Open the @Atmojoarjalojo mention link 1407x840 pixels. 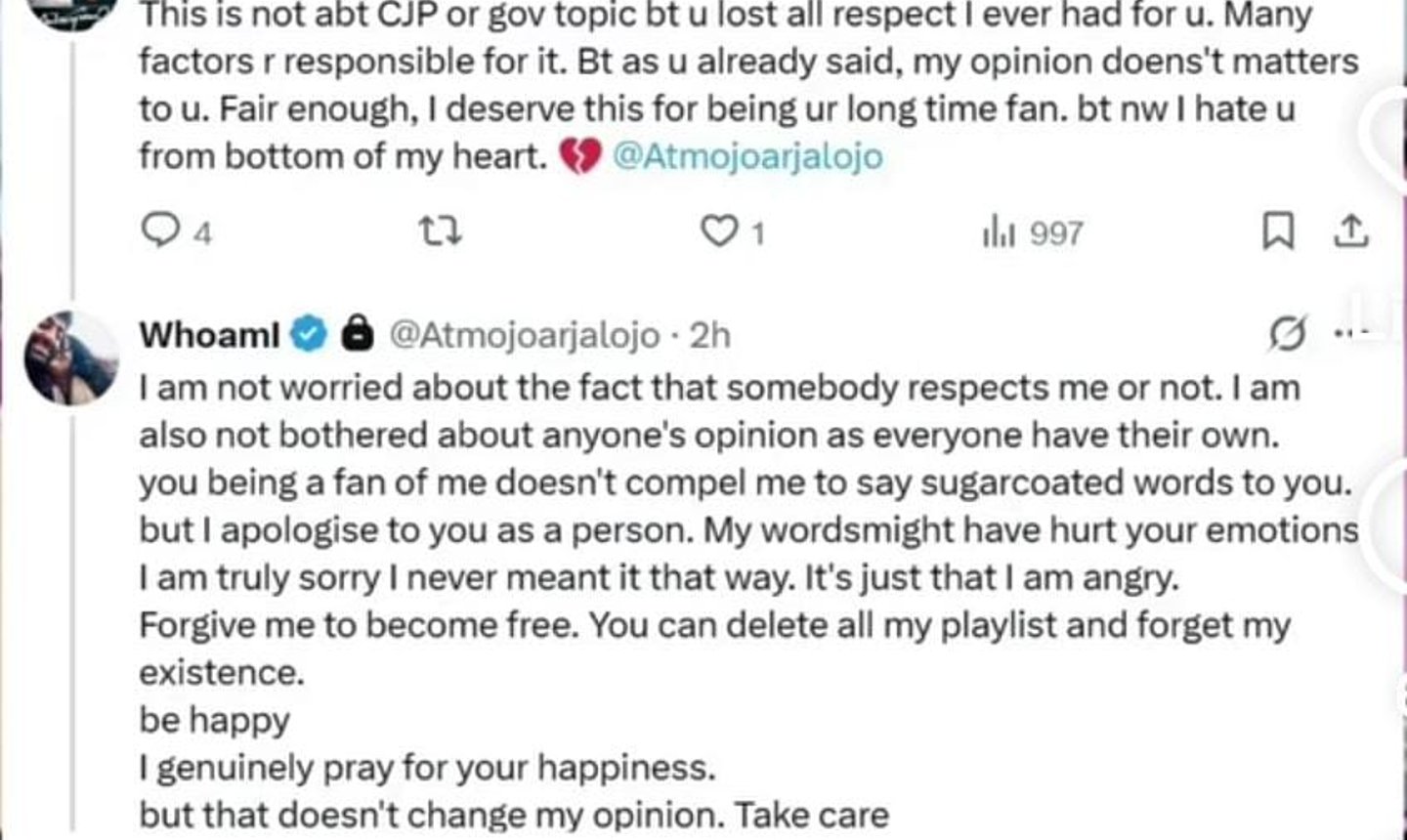click(x=747, y=156)
